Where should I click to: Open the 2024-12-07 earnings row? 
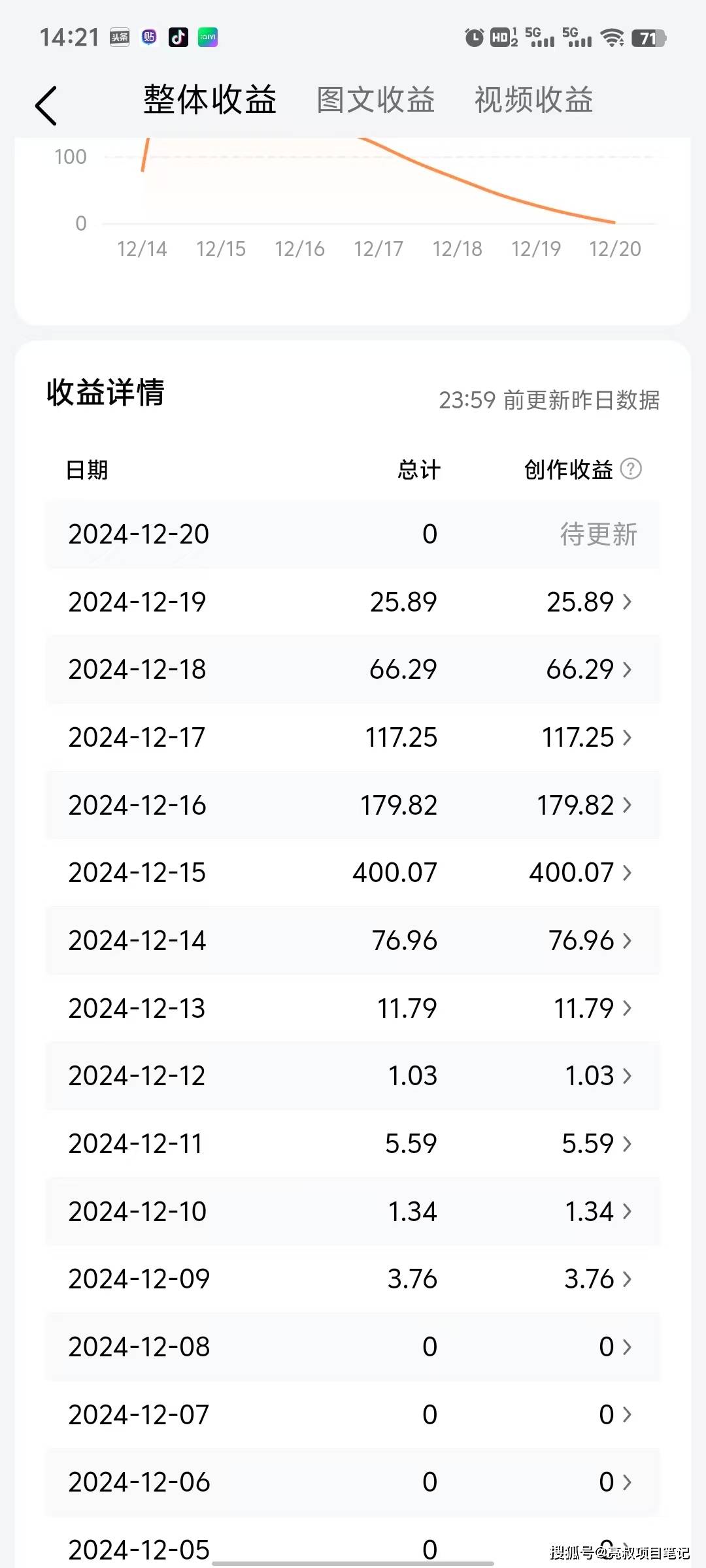tap(353, 1414)
